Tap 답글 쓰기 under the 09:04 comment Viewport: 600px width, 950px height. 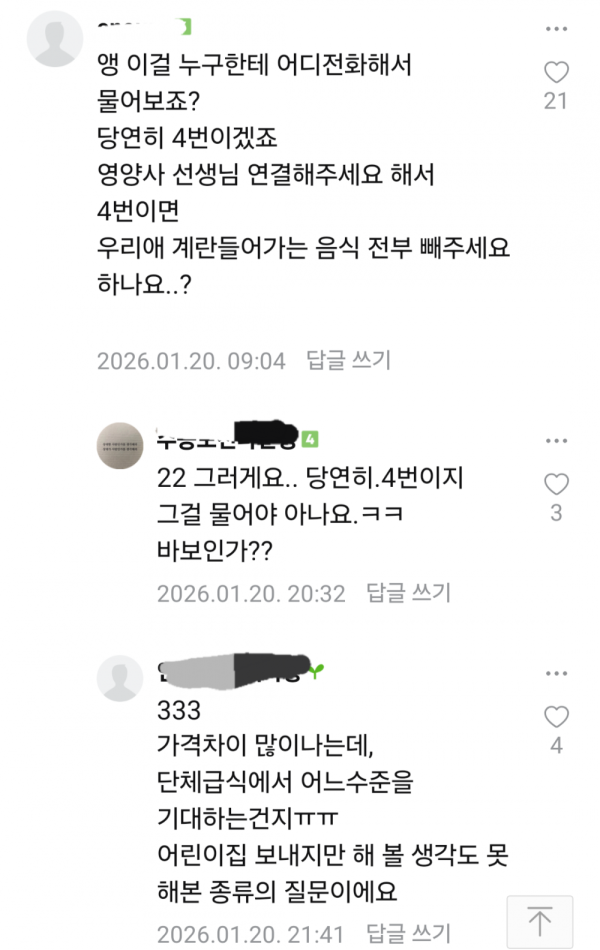click(x=348, y=361)
